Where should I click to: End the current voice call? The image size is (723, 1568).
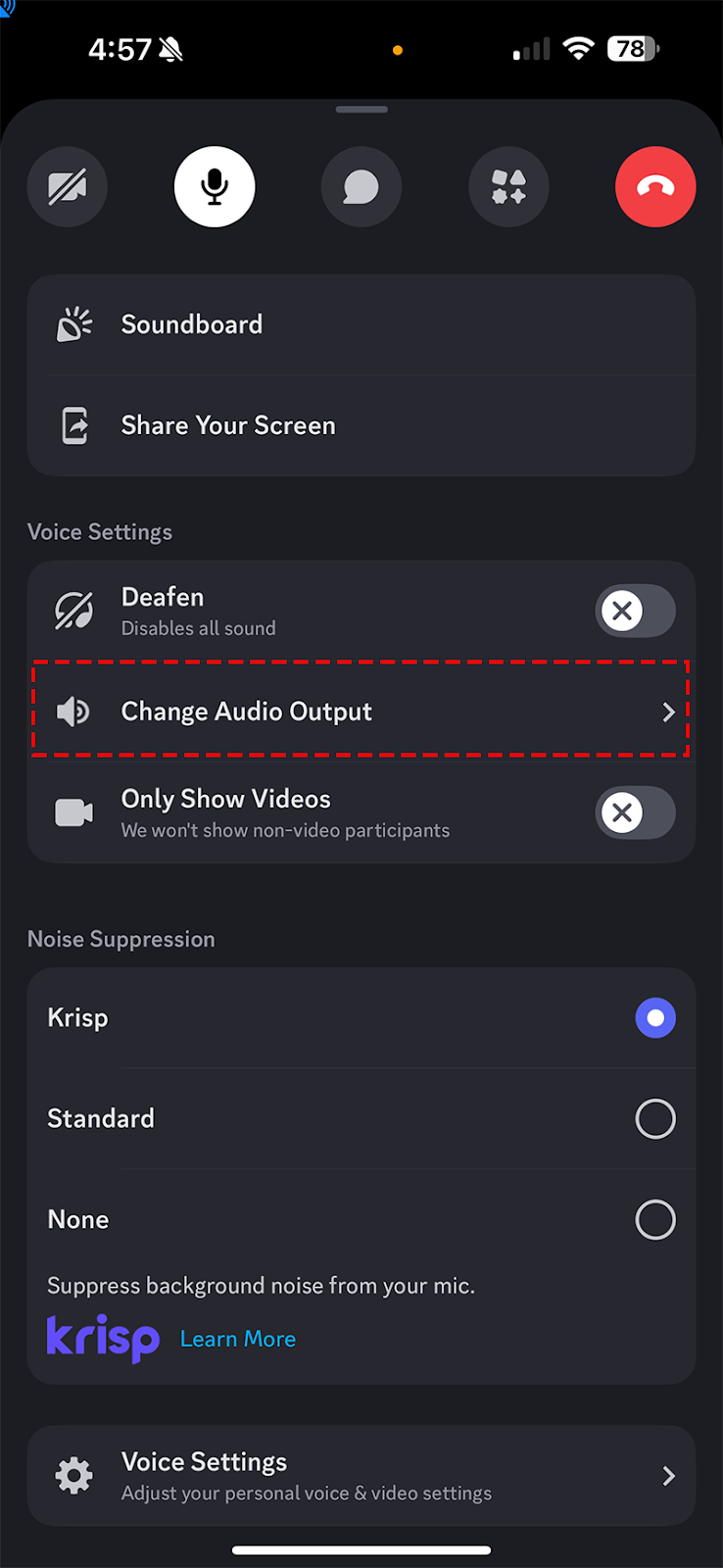tap(654, 186)
